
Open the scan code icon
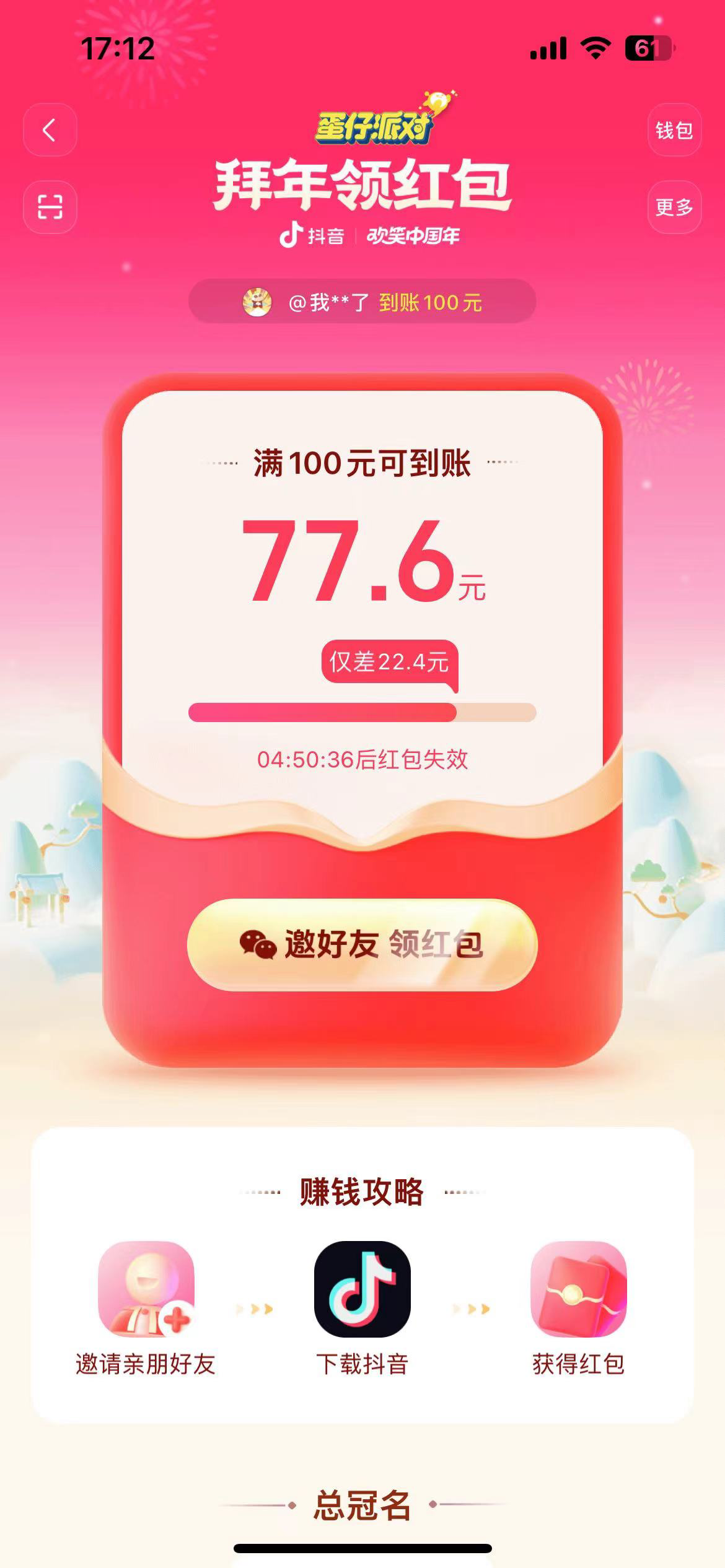click(50, 207)
